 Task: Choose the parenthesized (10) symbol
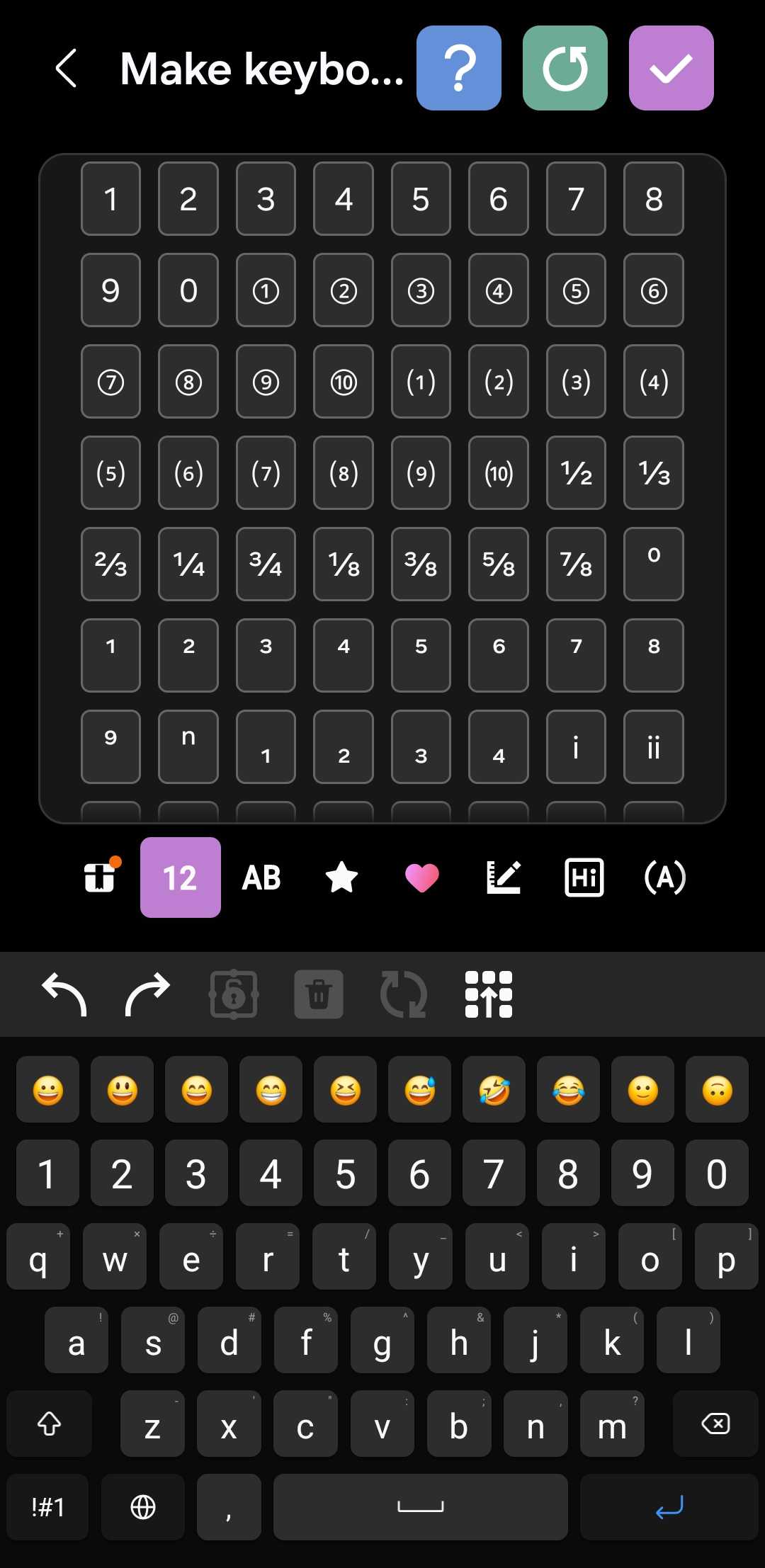point(499,473)
